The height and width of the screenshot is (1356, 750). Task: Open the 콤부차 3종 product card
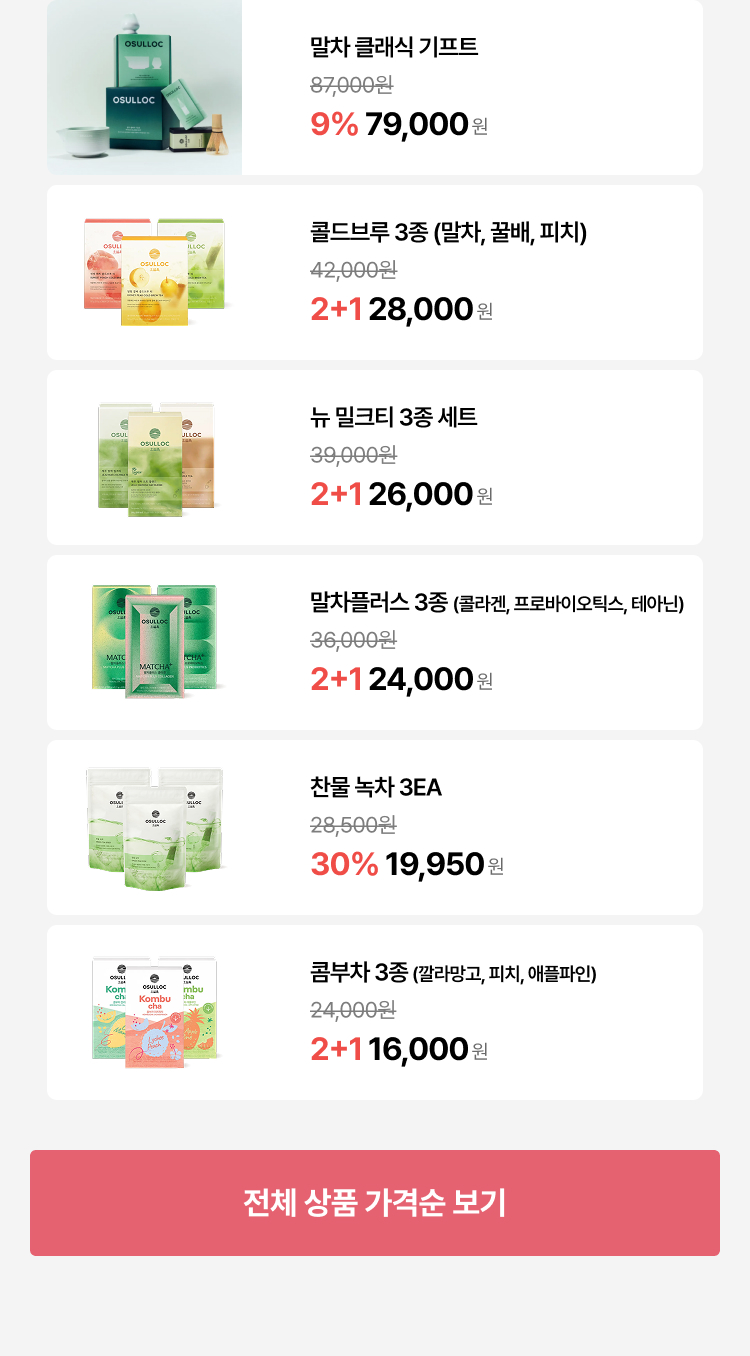point(375,1012)
